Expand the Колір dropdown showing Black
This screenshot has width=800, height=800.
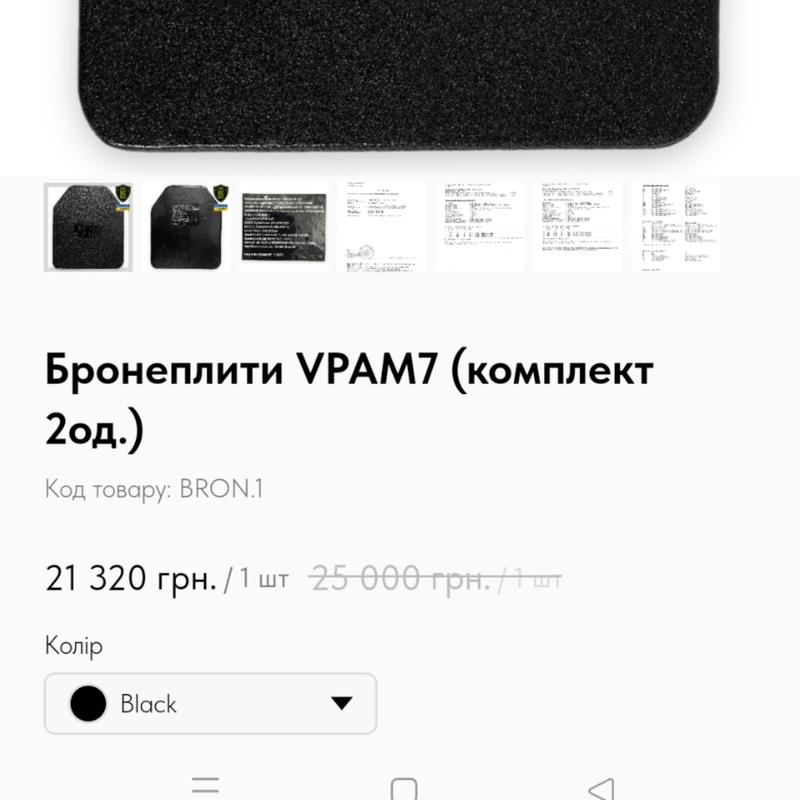(x=210, y=703)
